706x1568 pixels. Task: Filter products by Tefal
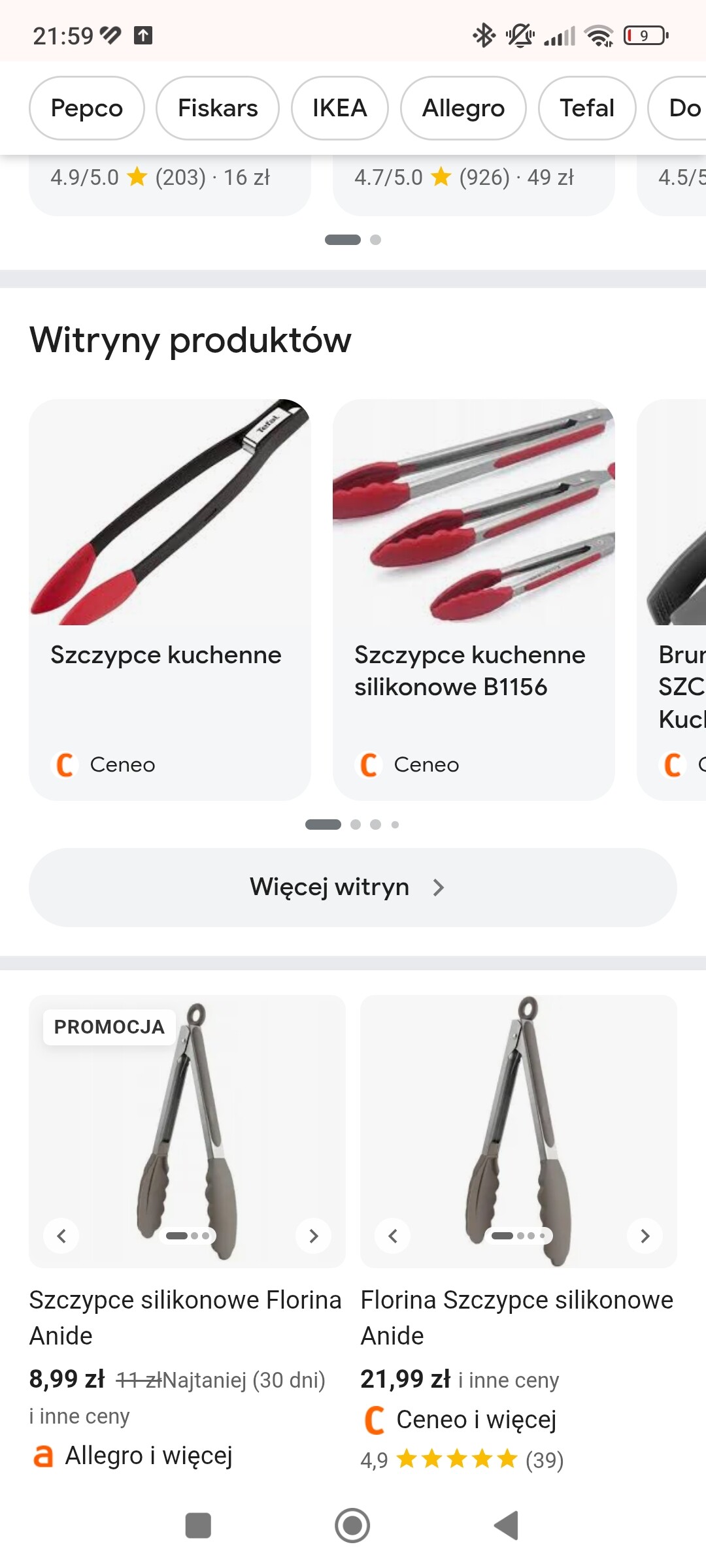586,108
